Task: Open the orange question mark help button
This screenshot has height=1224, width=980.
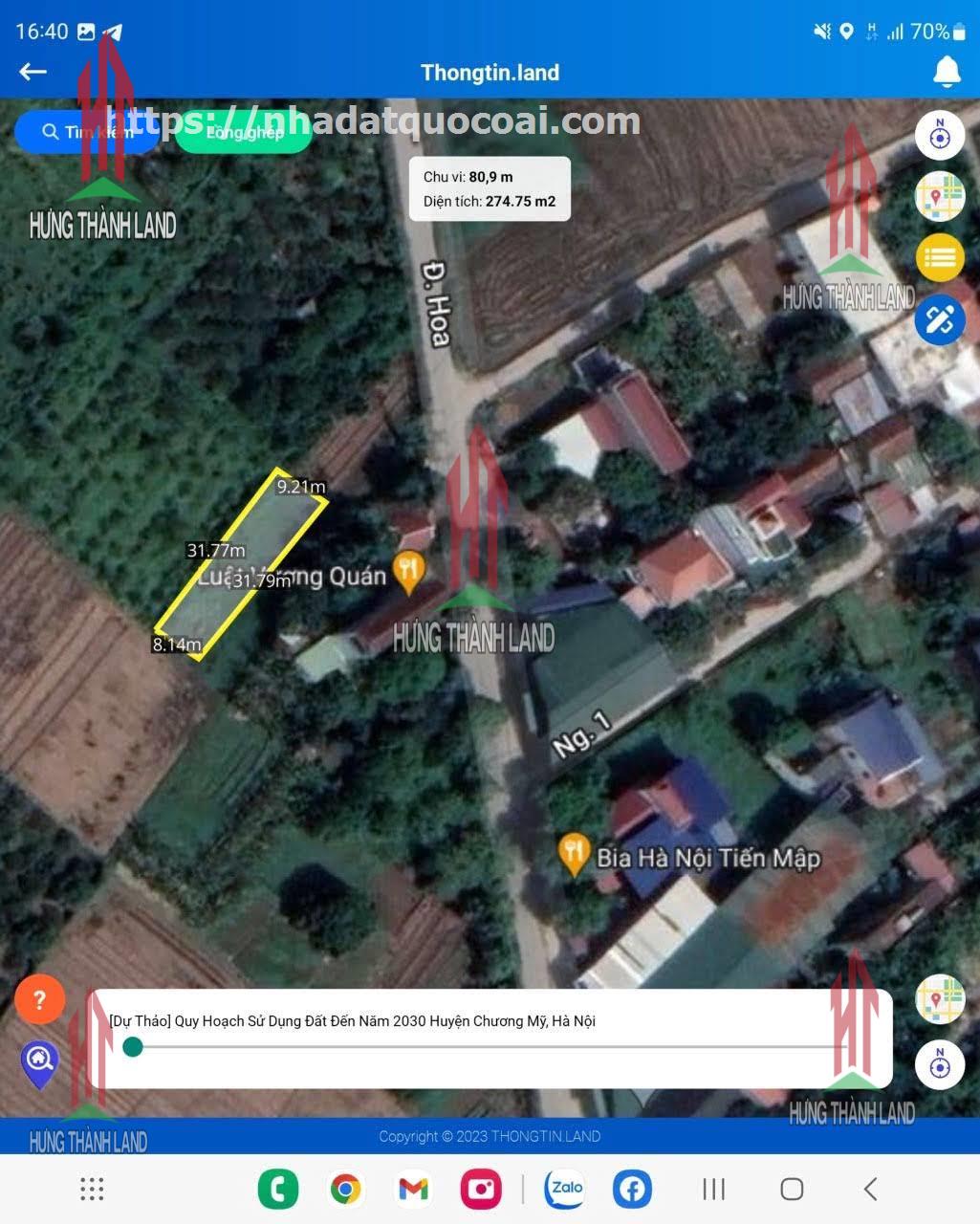Action: [40, 1000]
